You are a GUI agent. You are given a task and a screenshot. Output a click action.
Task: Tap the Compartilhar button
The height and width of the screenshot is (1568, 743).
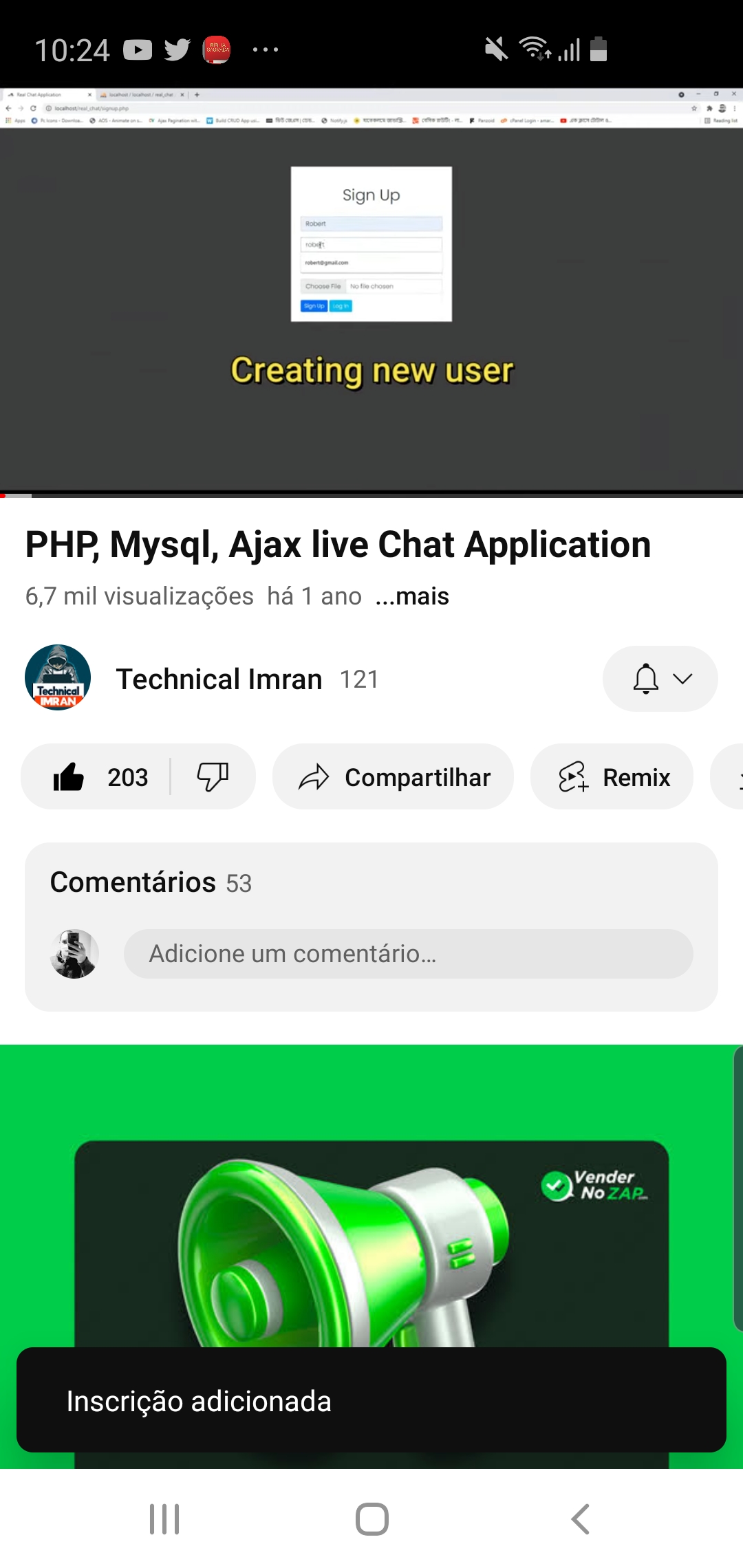click(393, 777)
